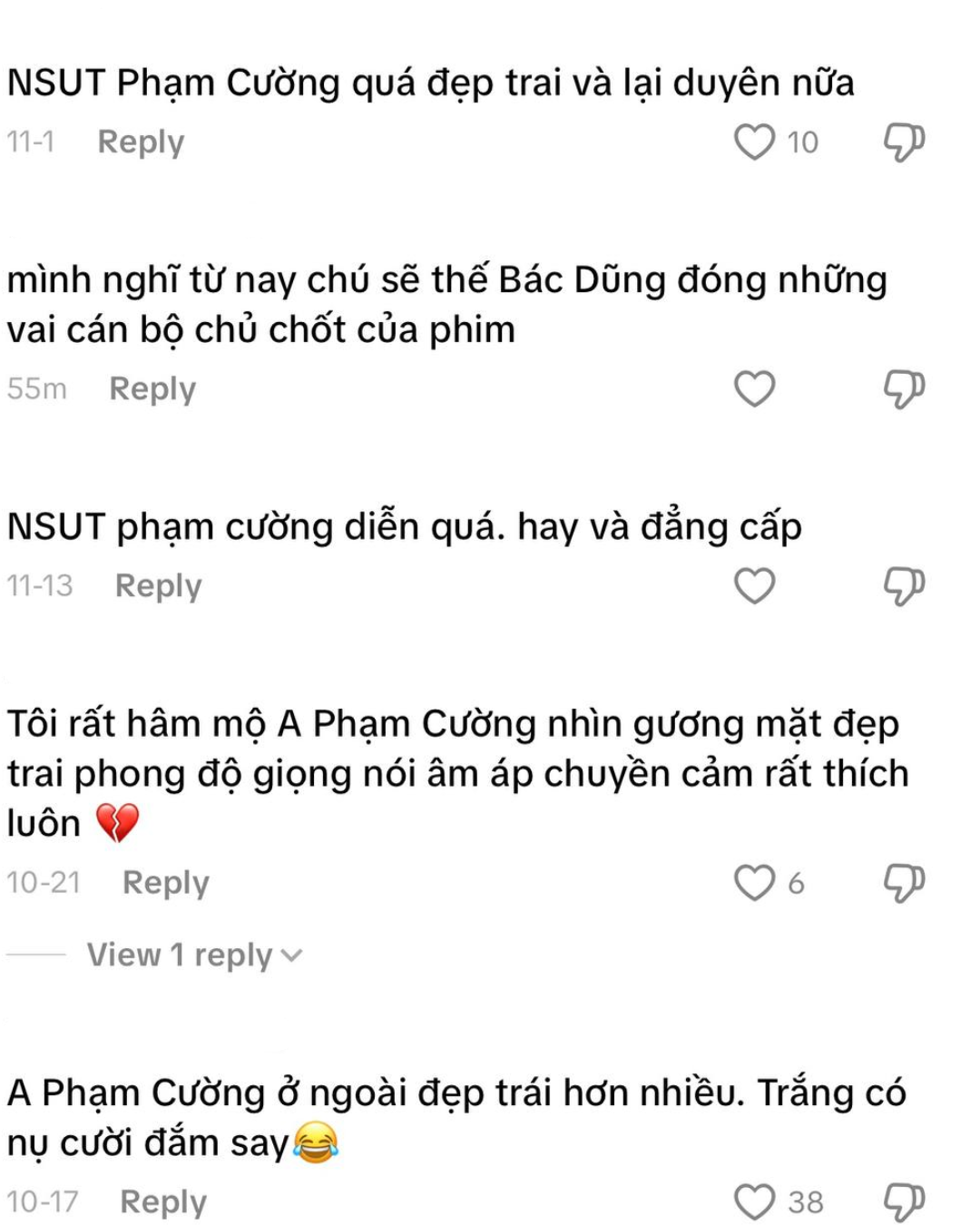
Task: Reply to the comment with the broken heart emoji
Action: [x=167, y=881]
